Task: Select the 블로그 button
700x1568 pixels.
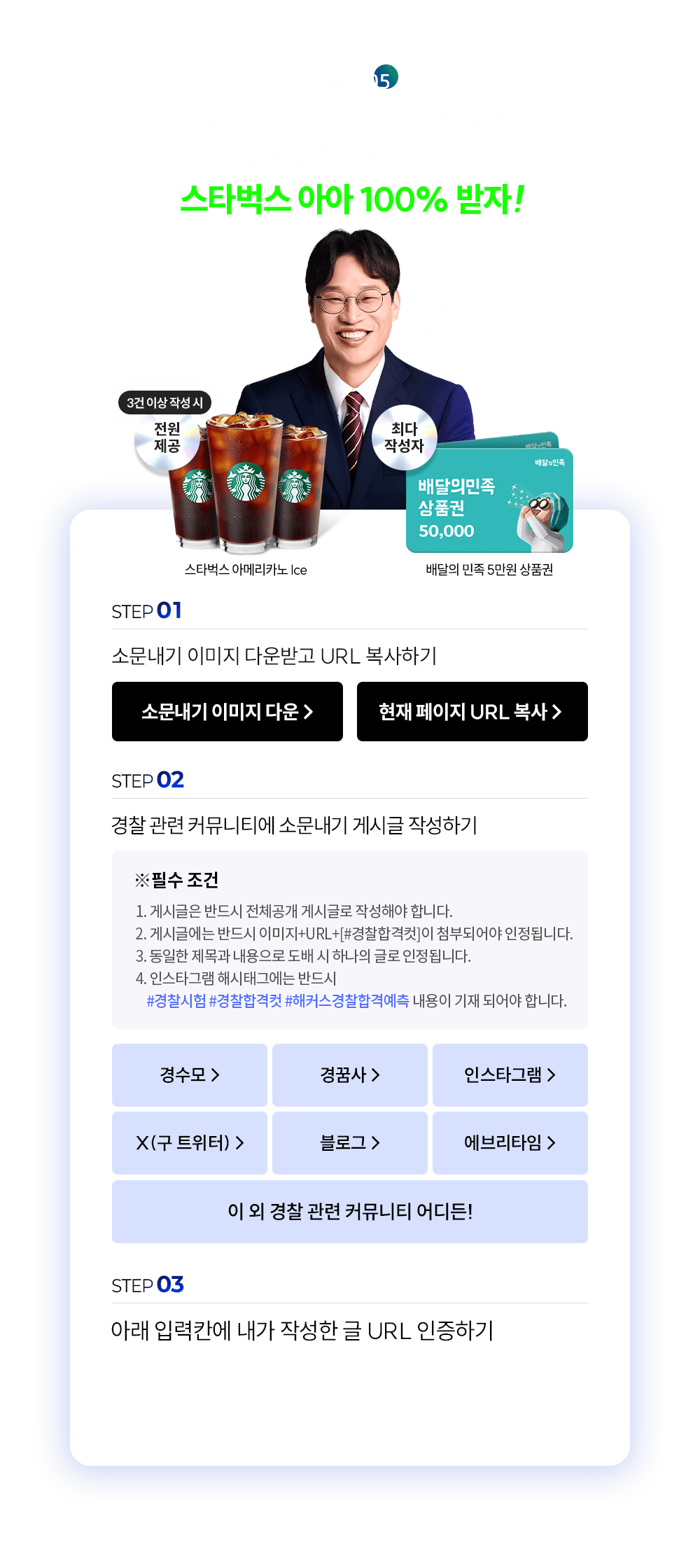Action: 349,1142
